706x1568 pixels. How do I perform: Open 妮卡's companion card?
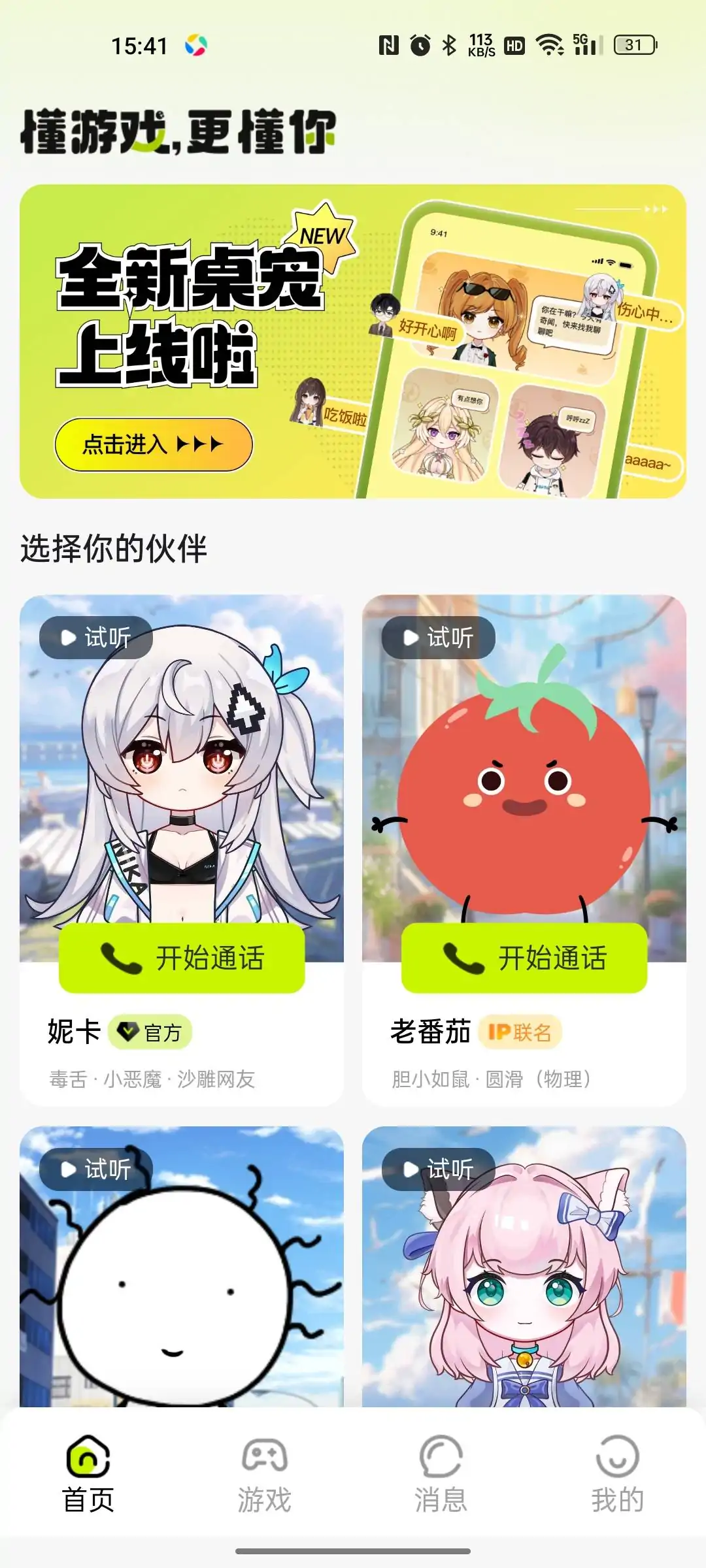click(x=182, y=784)
